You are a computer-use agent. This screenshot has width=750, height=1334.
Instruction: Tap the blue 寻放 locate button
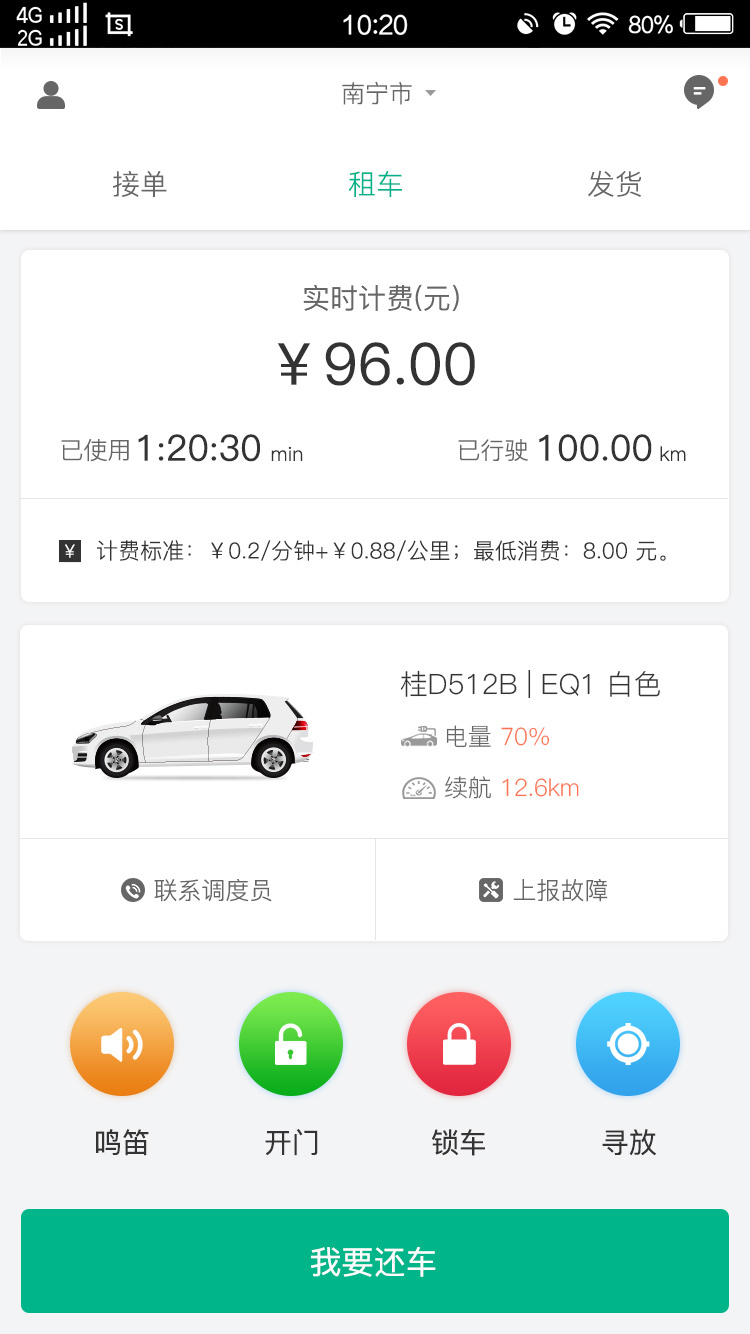coord(628,1045)
